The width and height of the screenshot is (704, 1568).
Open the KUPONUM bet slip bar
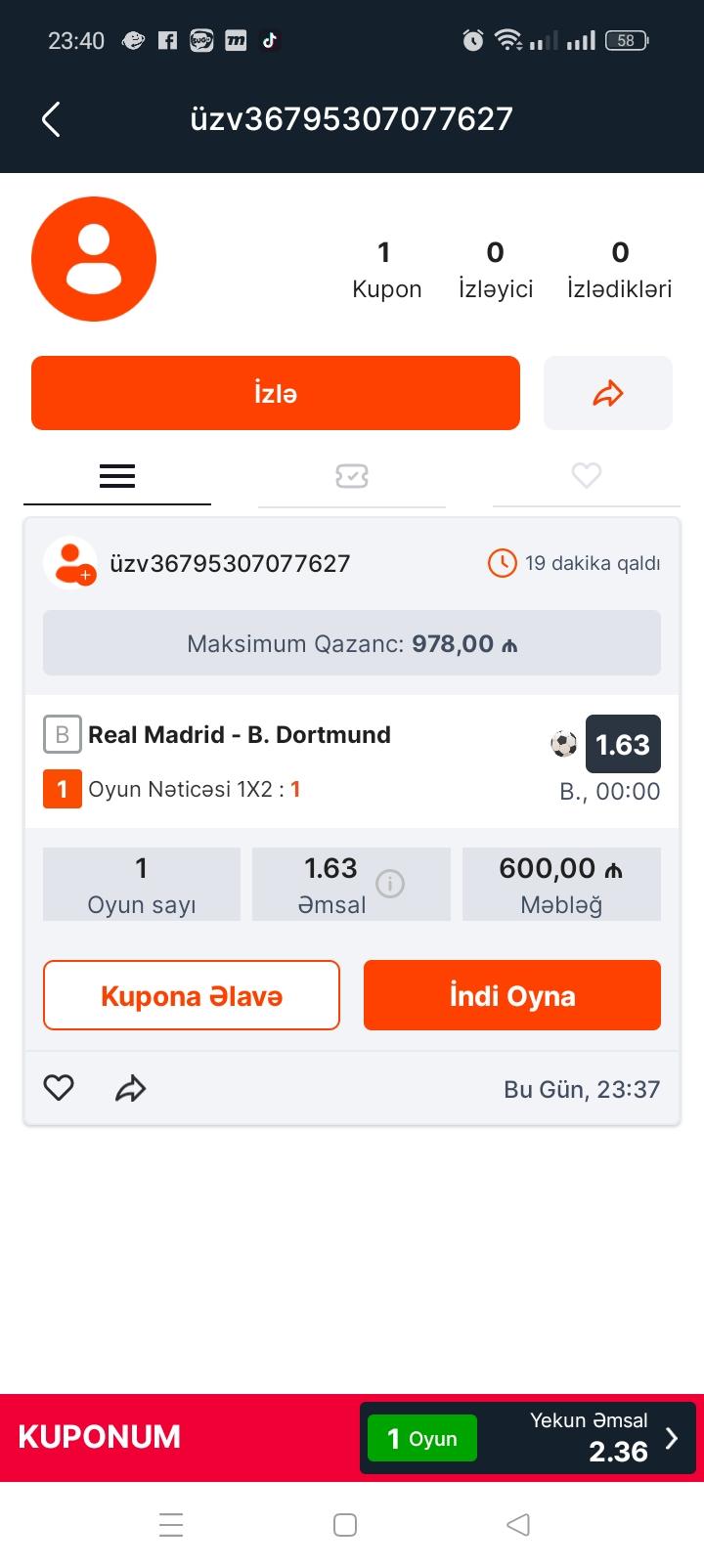[352, 1438]
